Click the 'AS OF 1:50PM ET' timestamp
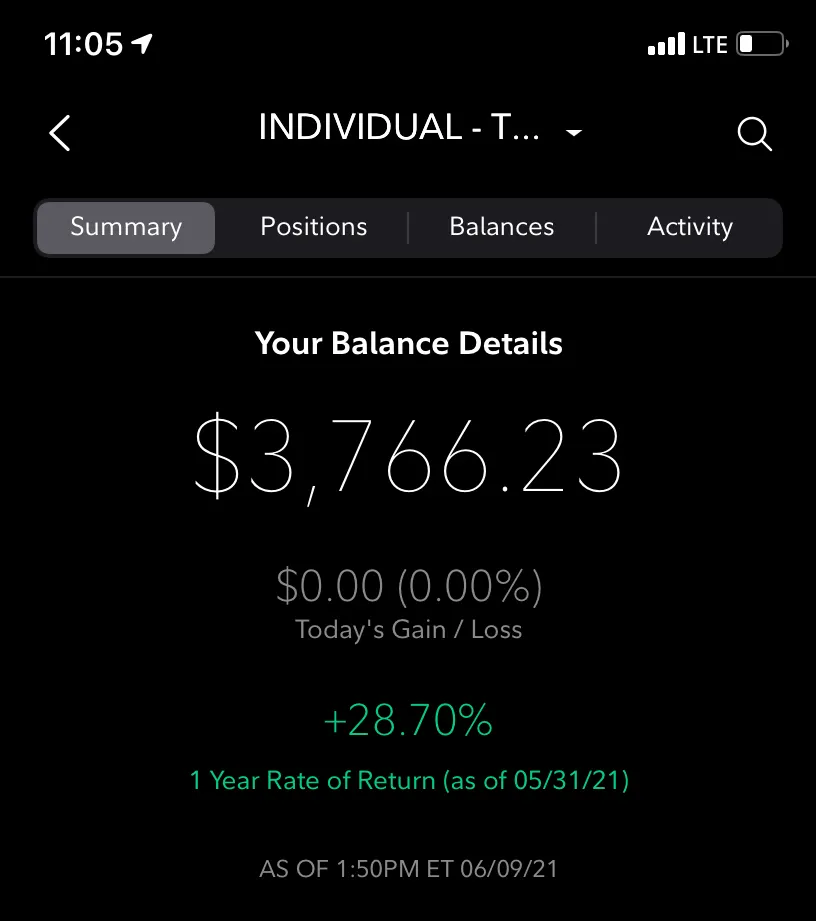Viewport: 816px width, 921px height. pos(408,869)
